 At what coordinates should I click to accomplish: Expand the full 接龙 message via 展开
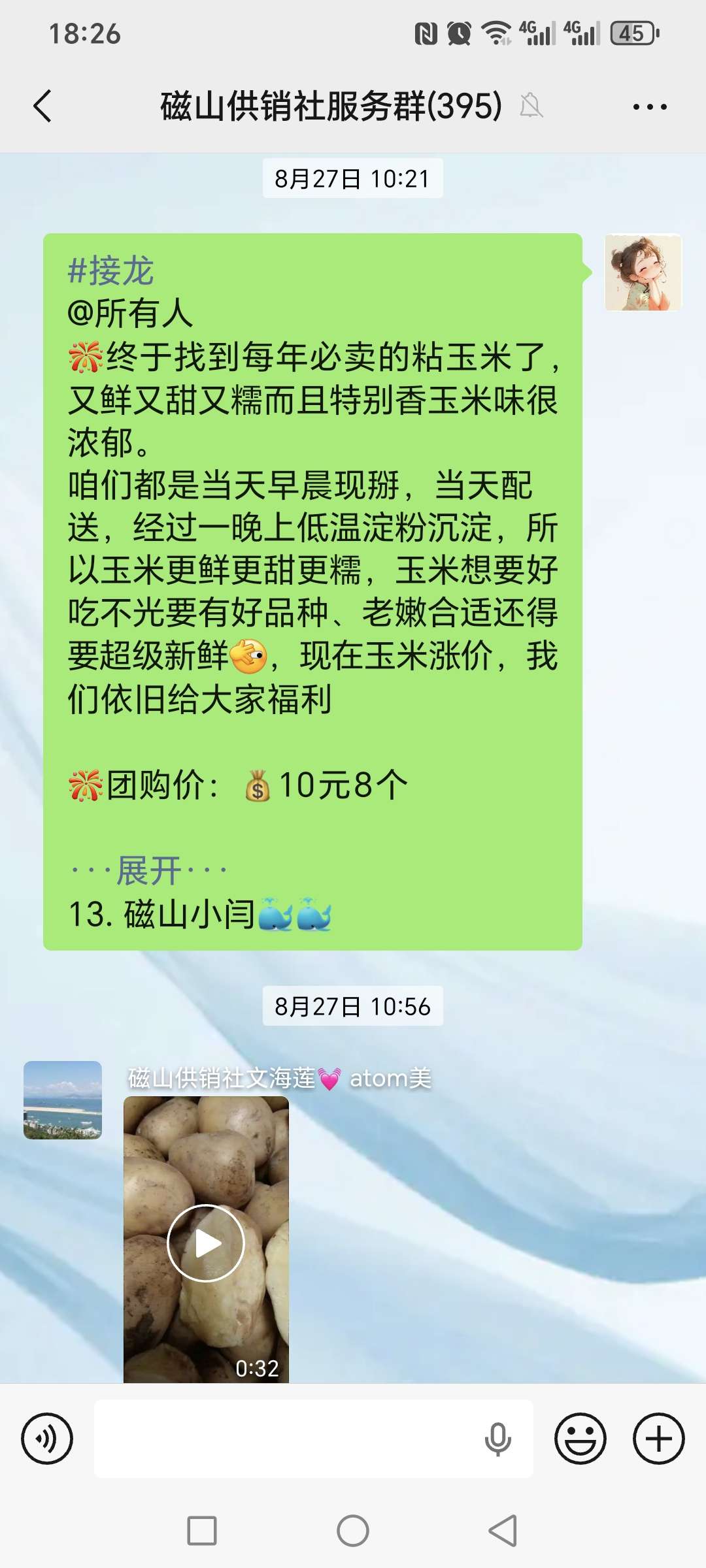pyautogui.click(x=149, y=870)
